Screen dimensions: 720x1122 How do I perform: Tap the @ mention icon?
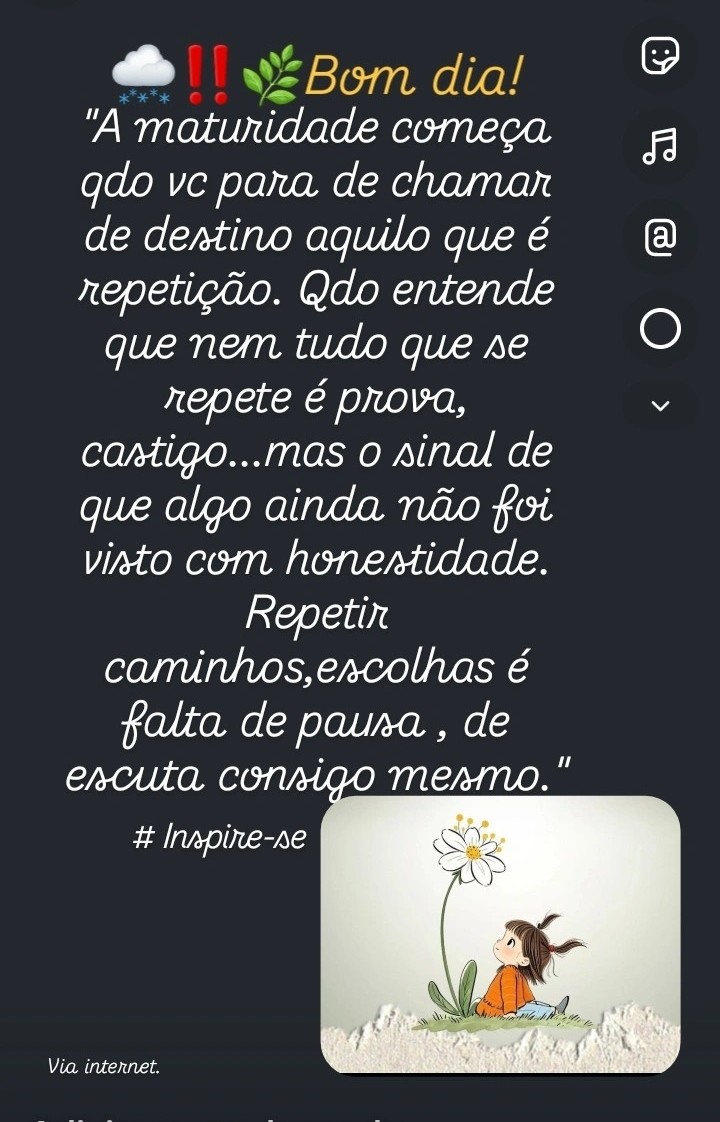pos(660,237)
